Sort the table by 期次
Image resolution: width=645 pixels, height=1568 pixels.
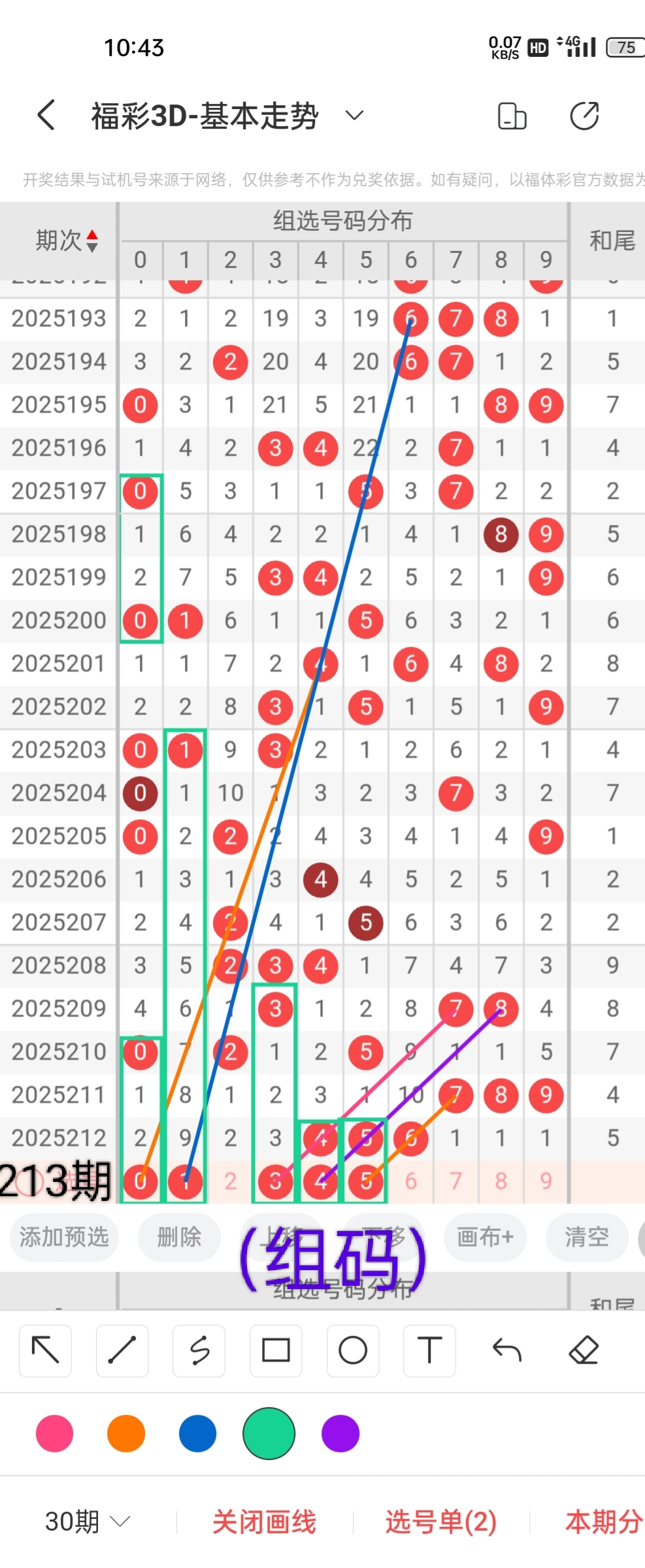pyautogui.click(x=67, y=240)
